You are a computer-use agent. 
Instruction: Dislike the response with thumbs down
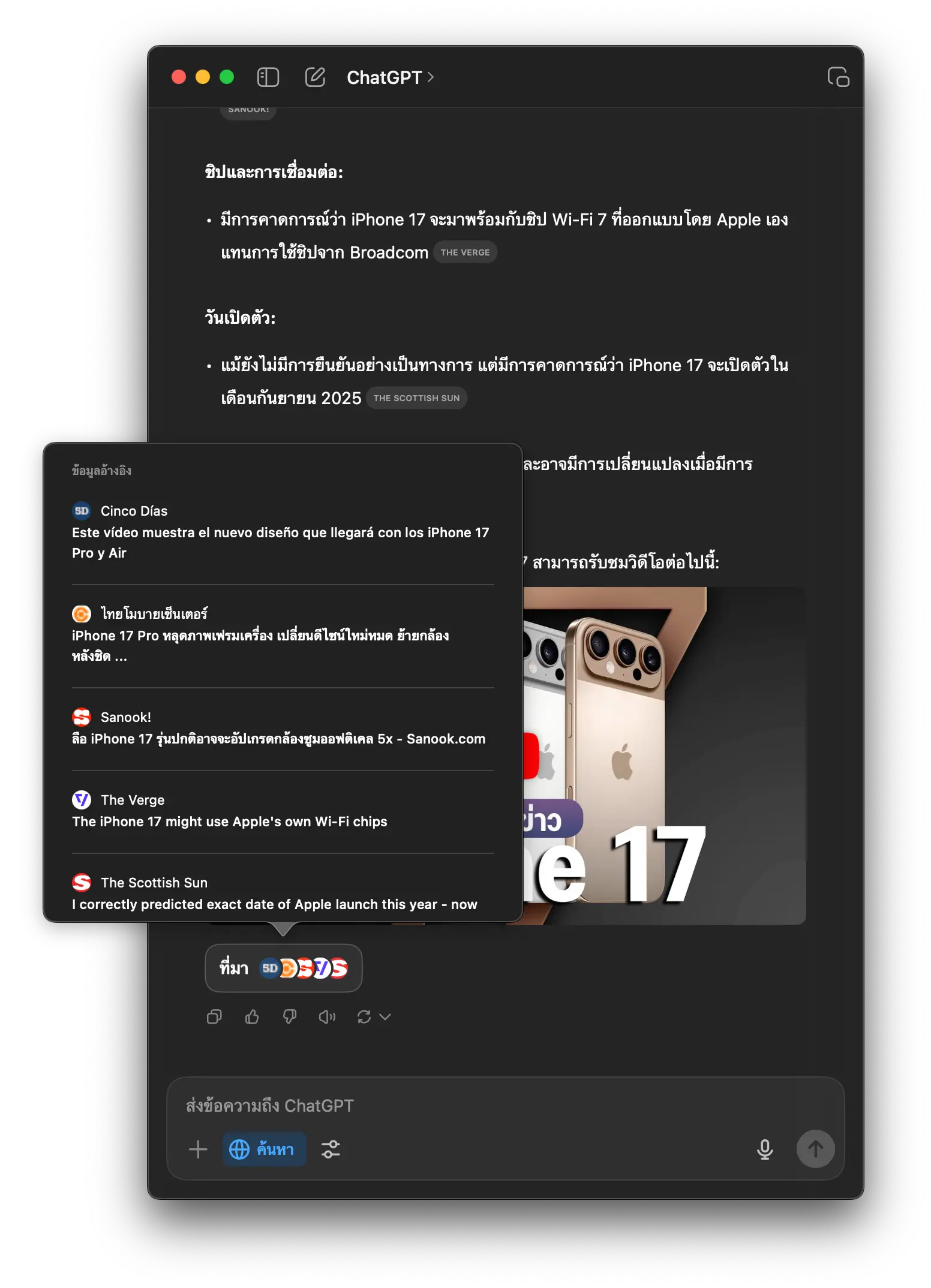point(290,1017)
